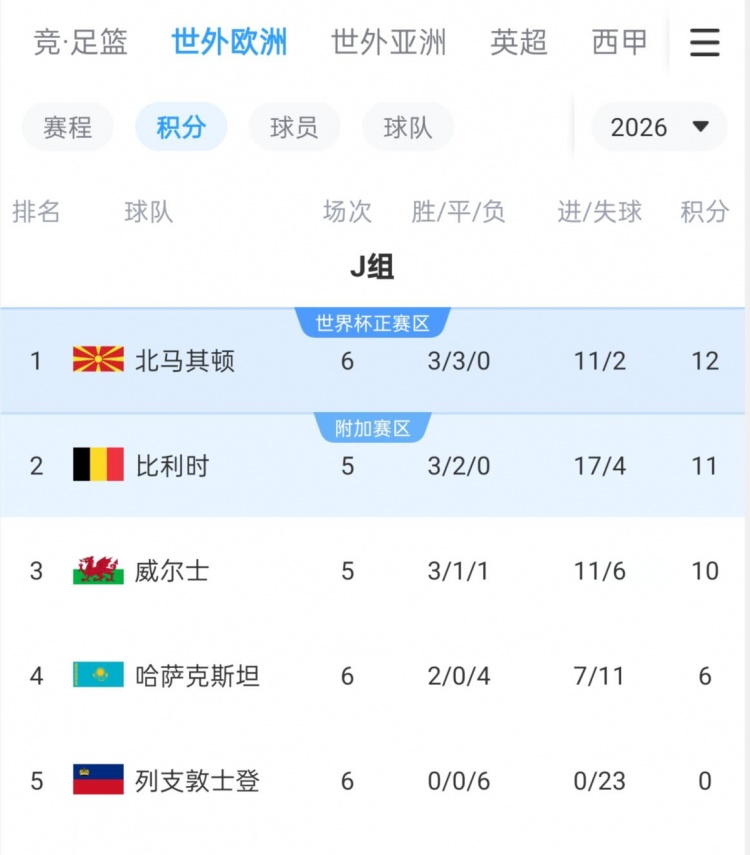
Task: Select the 世外欧洲 tab
Action: (x=229, y=42)
